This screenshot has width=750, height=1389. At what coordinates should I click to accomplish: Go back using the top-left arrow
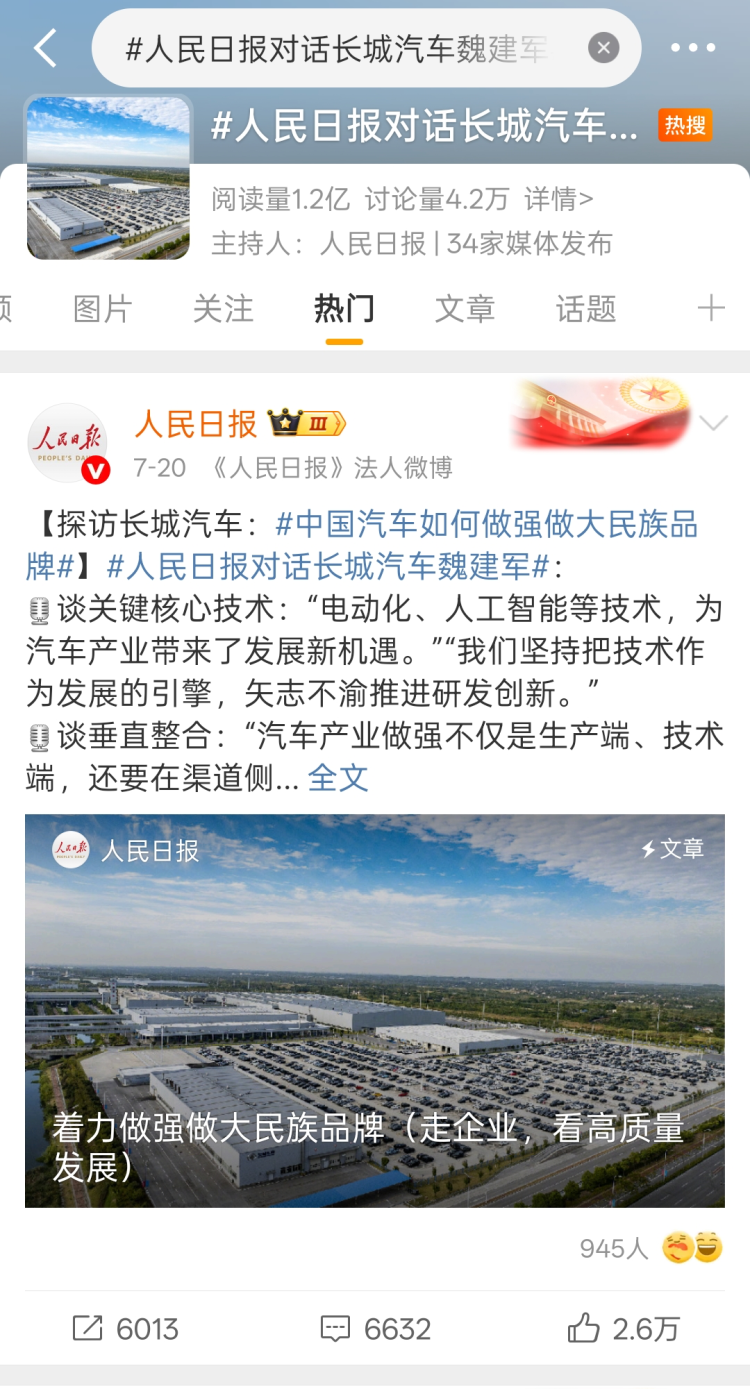coord(45,48)
